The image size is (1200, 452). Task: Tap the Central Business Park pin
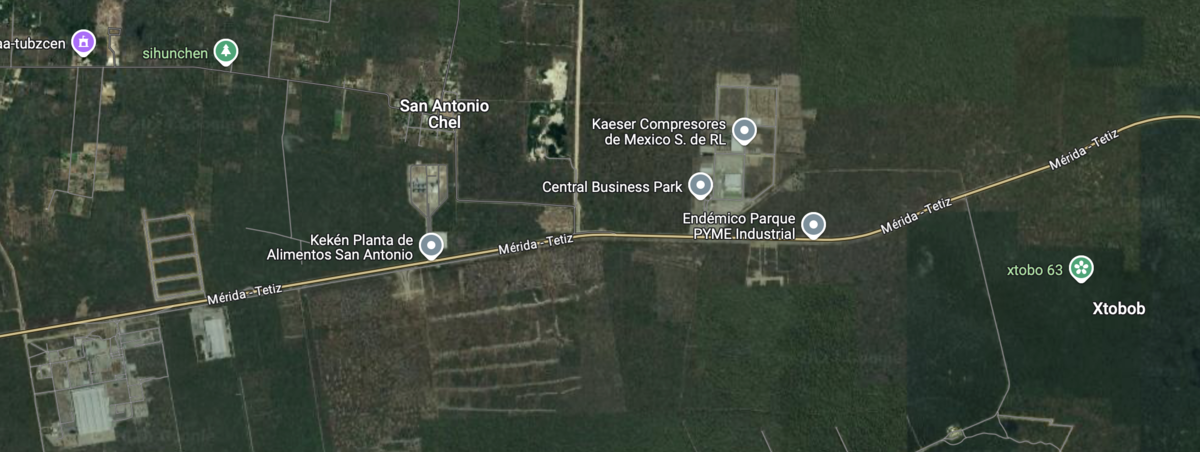[x=700, y=185]
